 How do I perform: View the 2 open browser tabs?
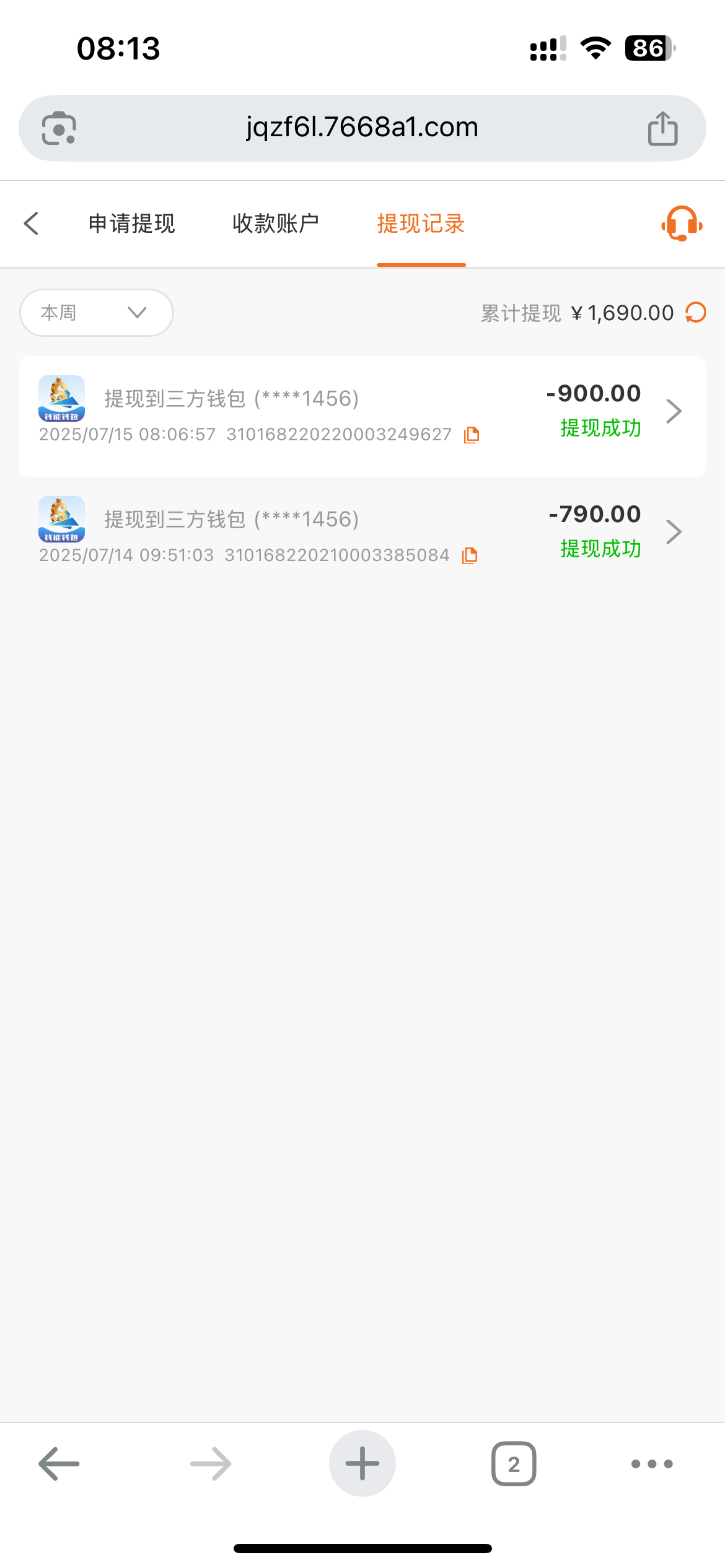514,1464
